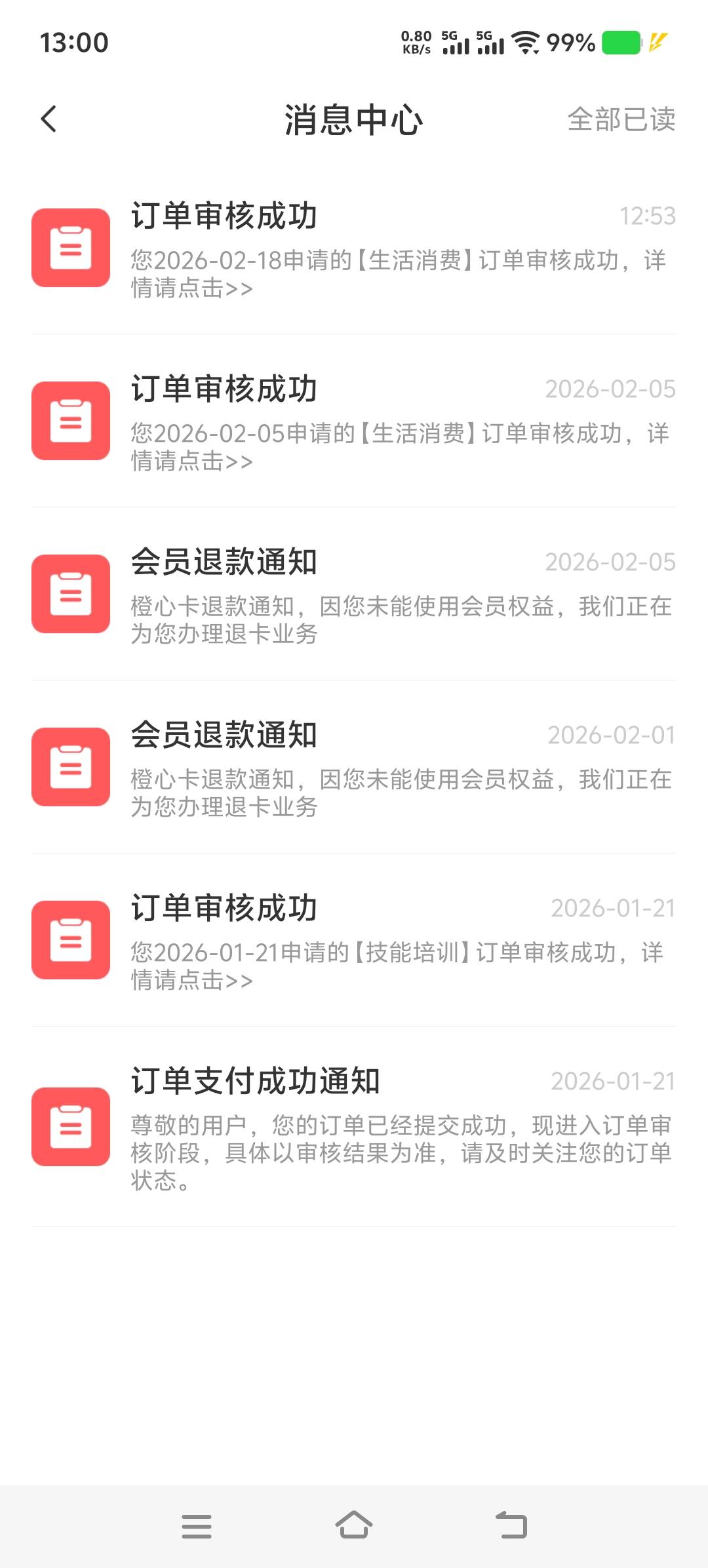The image size is (708, 1568).
Task: Open 会员退款通知 message dated 2026-02-01
Action: pos(354,768)
